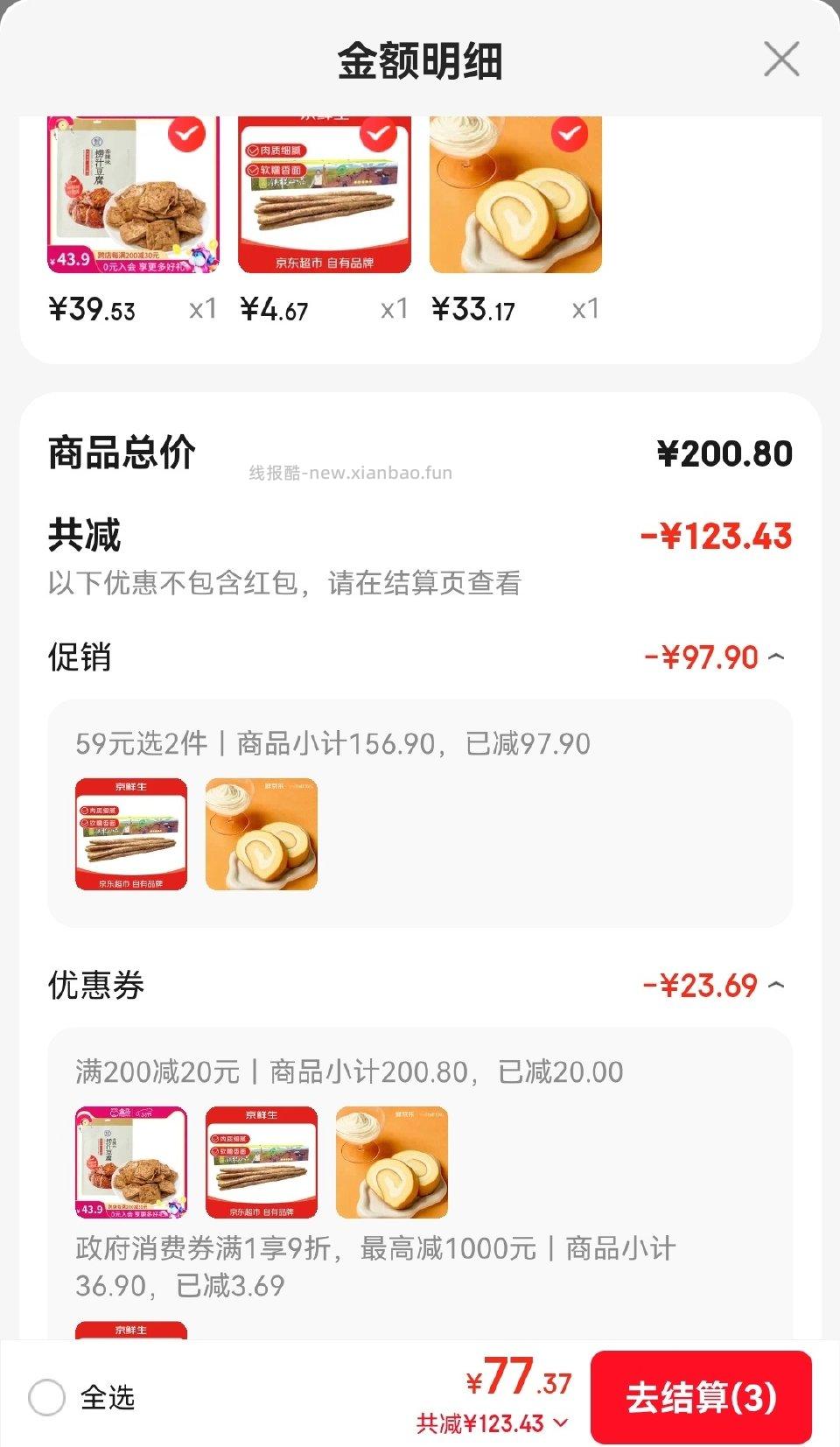Tap 去结算(3) to check out
The image size is (840, 1447).
coord(701,1397)
